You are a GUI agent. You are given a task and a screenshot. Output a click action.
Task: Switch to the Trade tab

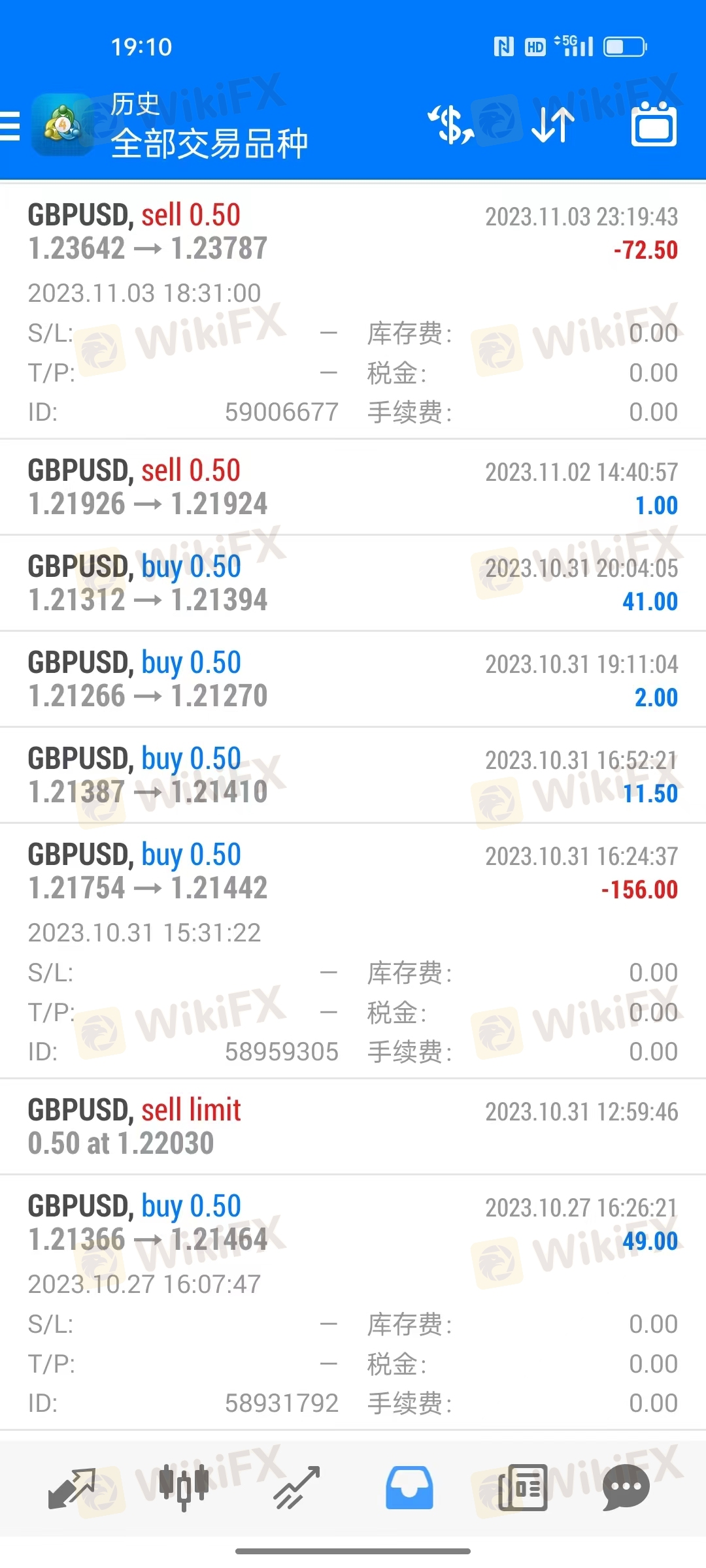[297, 1488]
